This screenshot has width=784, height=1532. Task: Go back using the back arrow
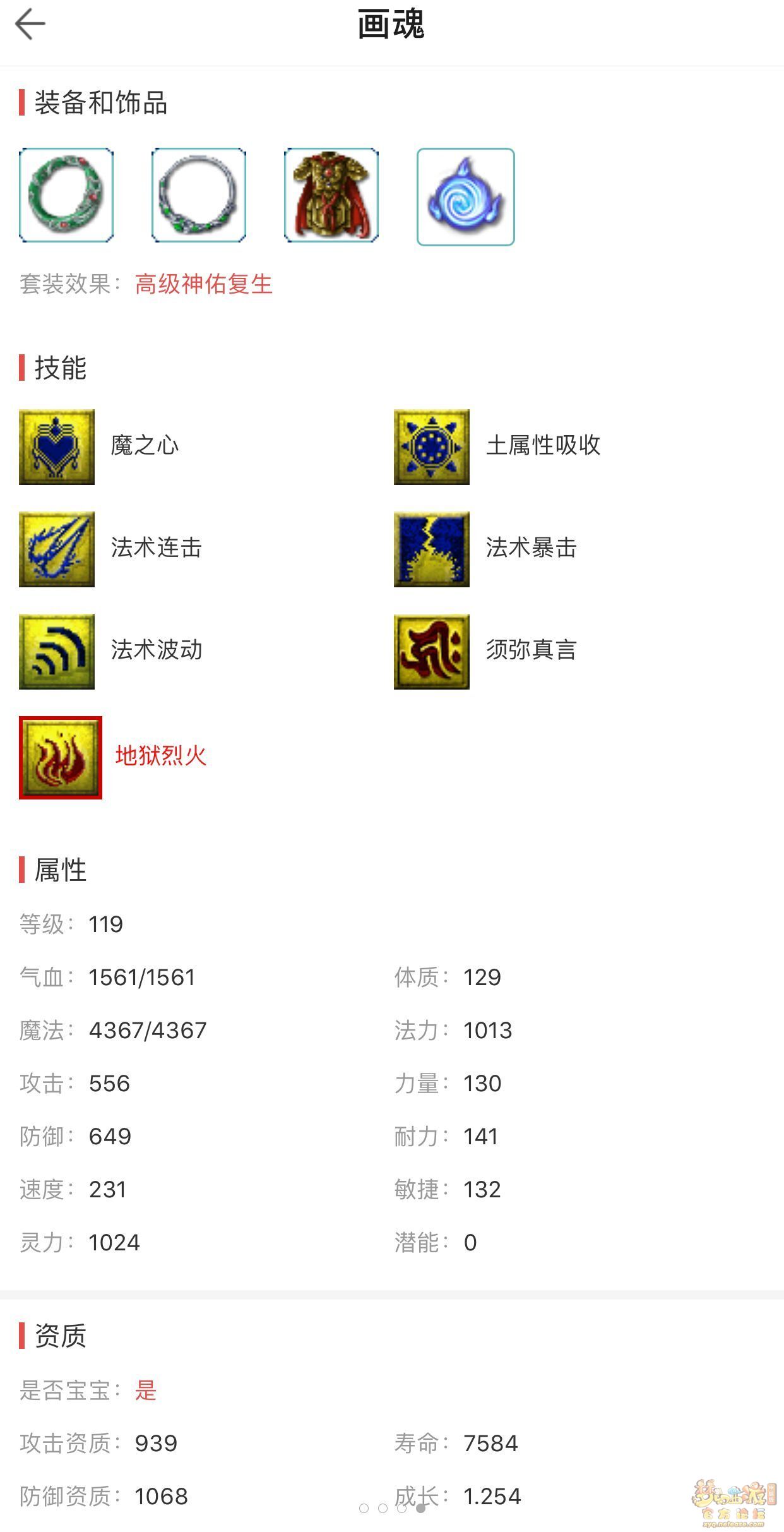click(30, 25)
